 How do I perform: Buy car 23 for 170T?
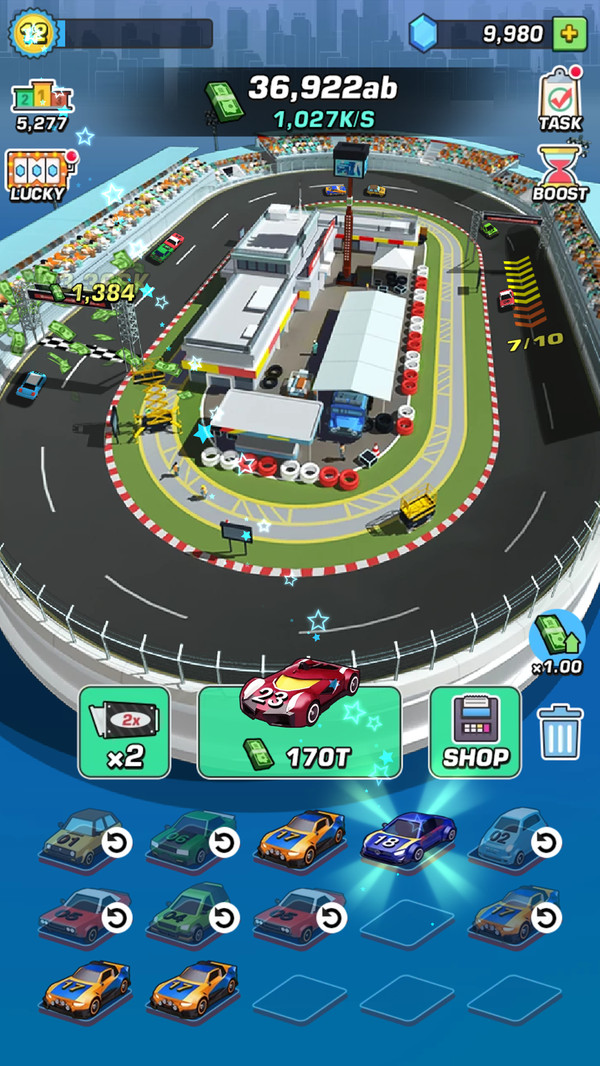(300, 733)
